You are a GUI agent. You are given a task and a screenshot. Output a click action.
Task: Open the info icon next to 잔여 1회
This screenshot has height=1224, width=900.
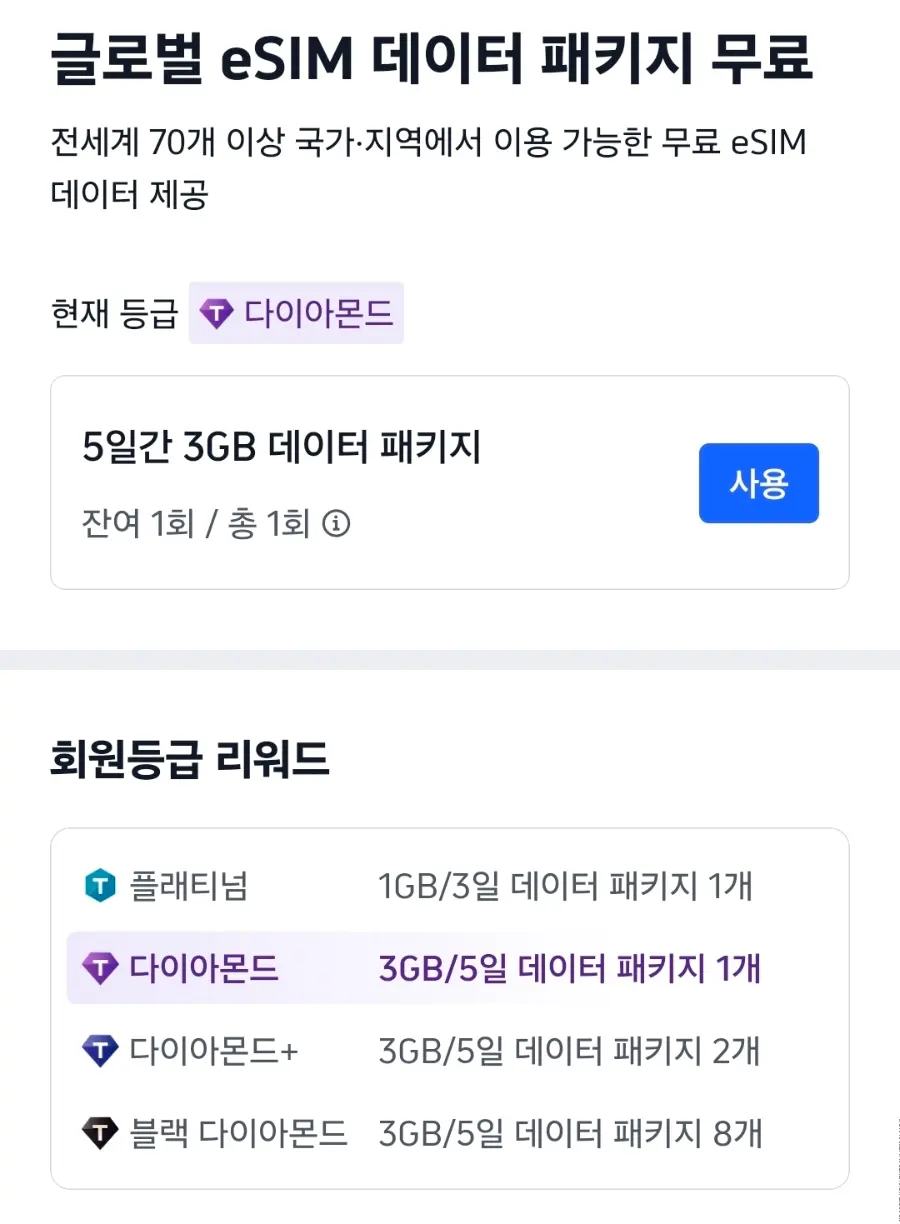point(336,523)
